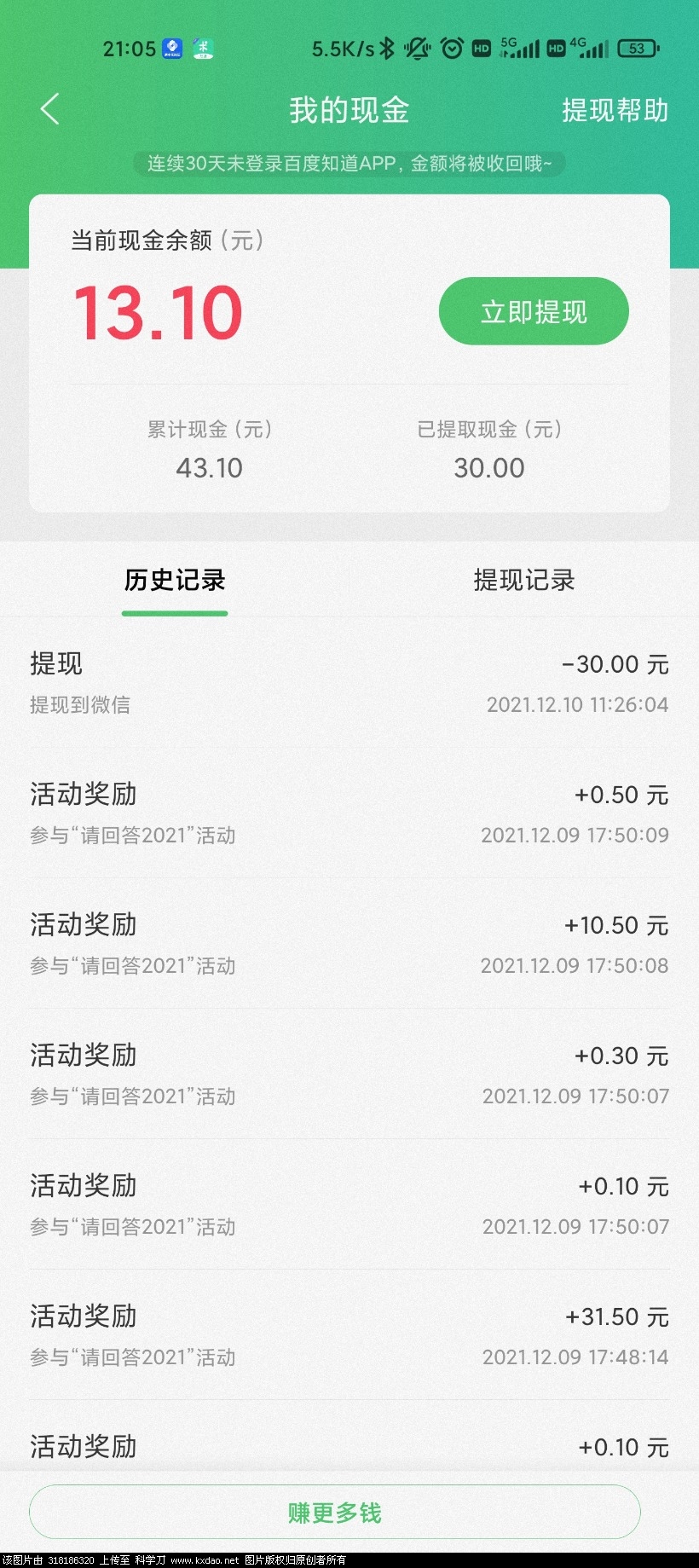Switch to the 提现记录 tab
Screen dimensions: 699x1568
coord(523,581)
